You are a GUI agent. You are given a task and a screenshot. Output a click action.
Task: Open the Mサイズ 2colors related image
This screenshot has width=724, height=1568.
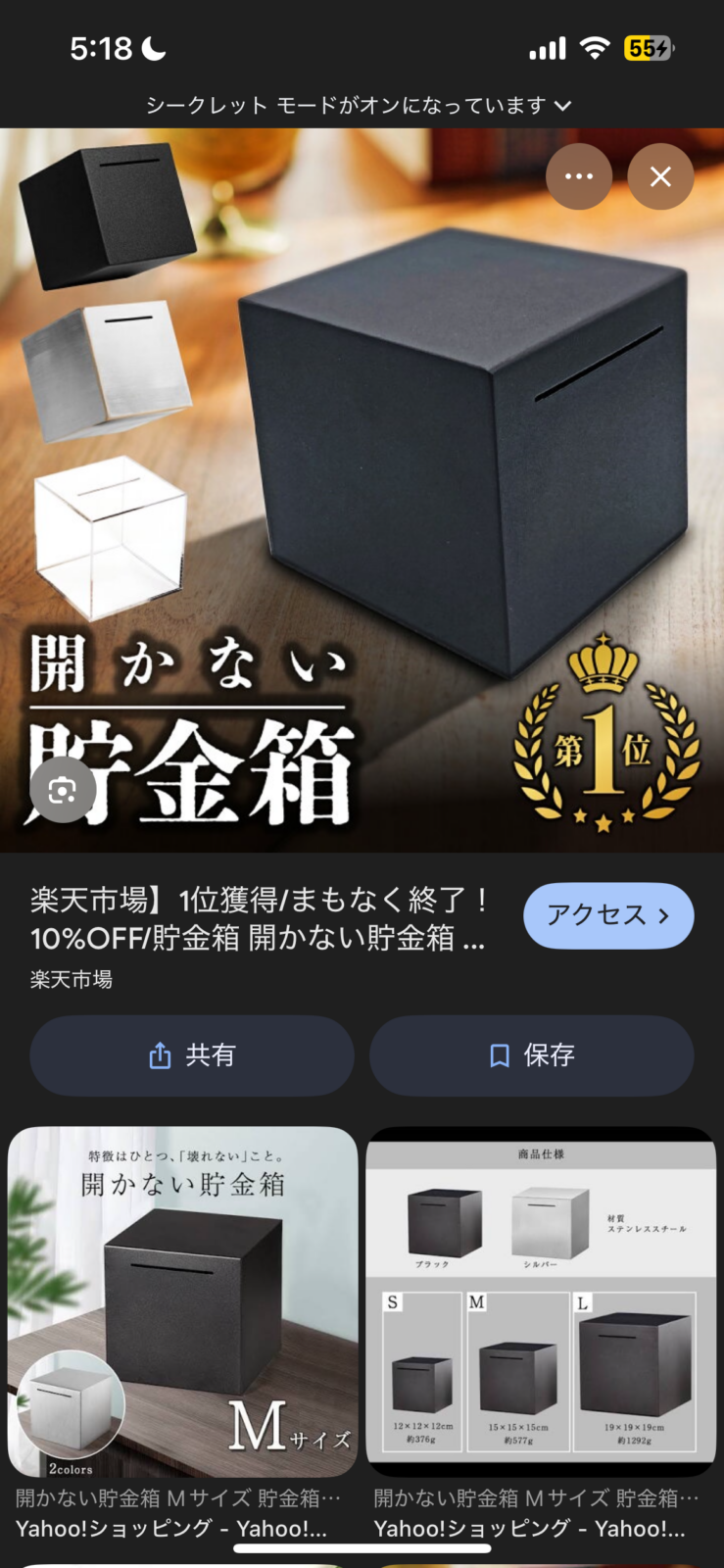pyautogui.click(x=183, y=1301)
